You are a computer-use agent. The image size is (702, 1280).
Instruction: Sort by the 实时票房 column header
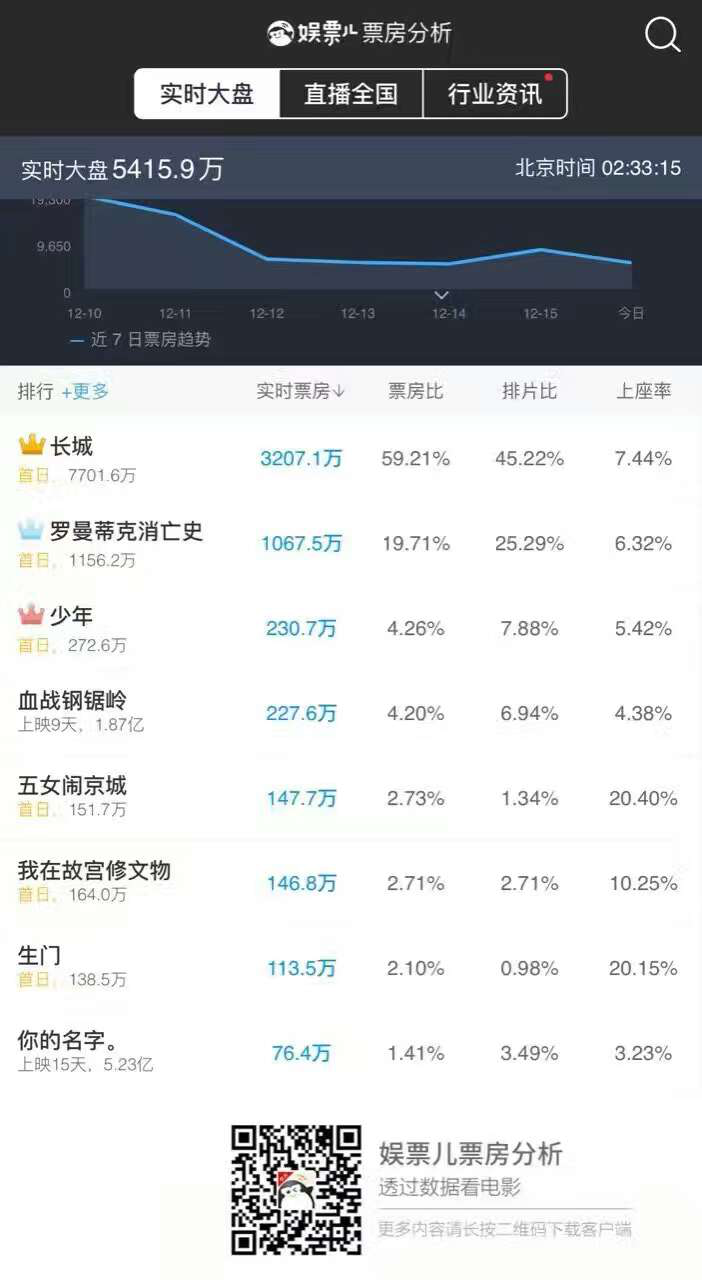[301, 392]
